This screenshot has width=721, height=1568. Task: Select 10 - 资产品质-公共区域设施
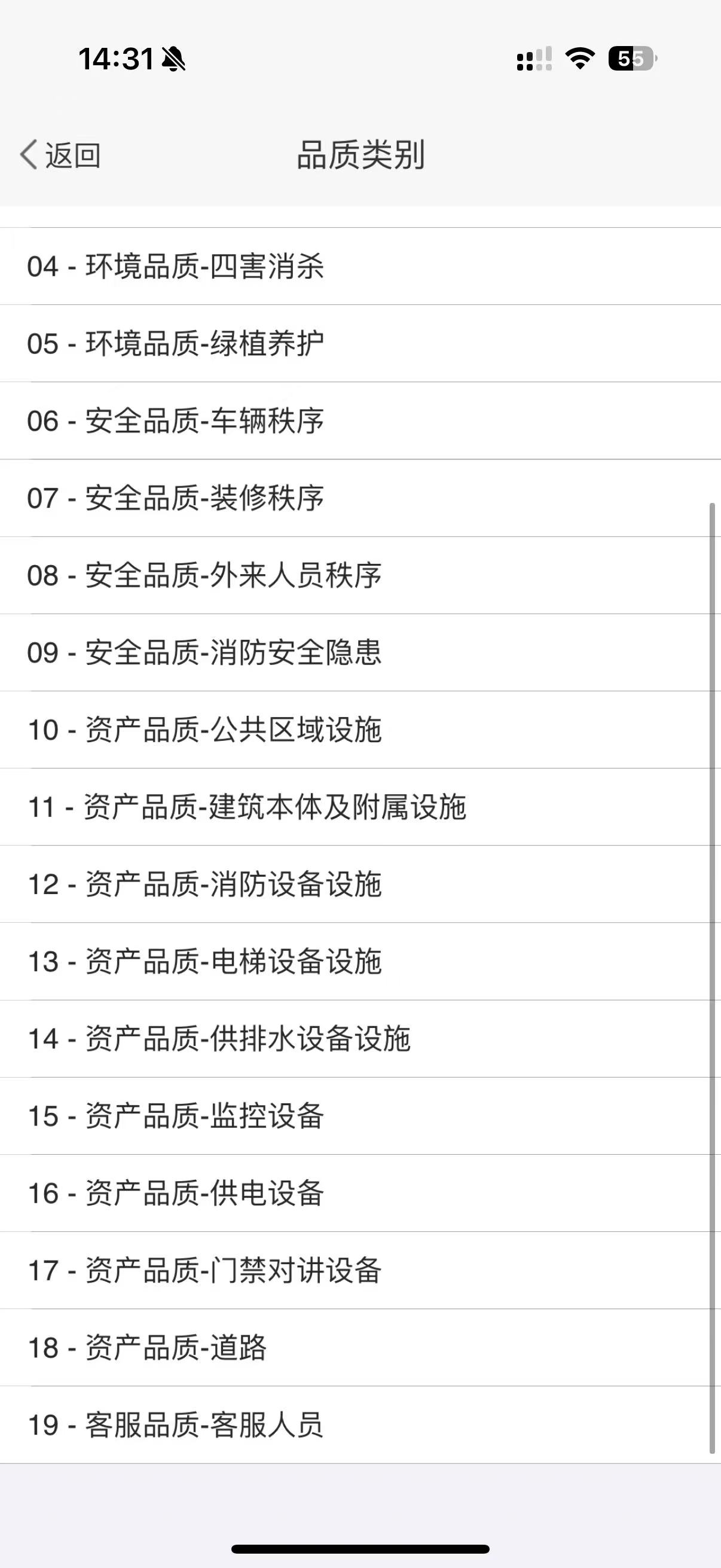click(x=204, y=730)
